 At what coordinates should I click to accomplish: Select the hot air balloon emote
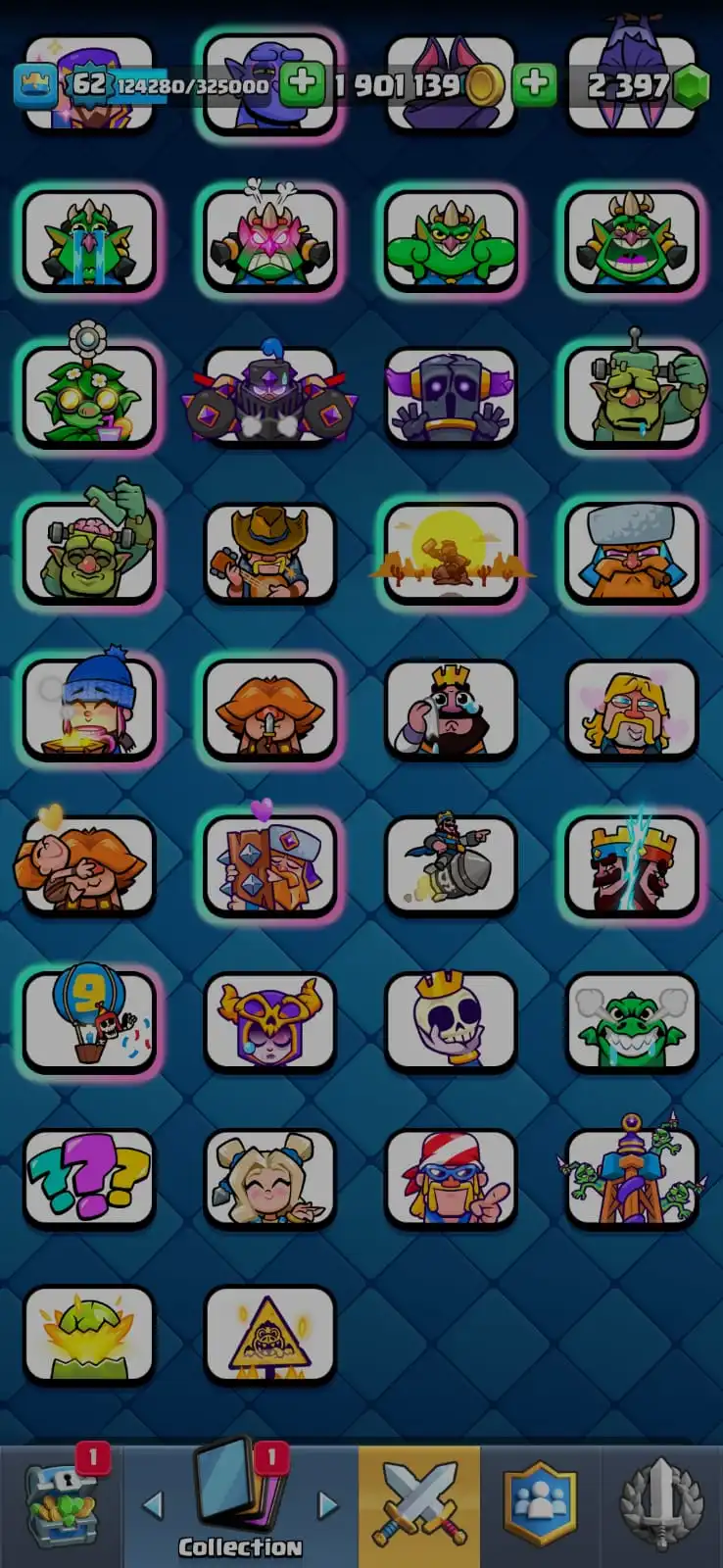click(89, 1019)
